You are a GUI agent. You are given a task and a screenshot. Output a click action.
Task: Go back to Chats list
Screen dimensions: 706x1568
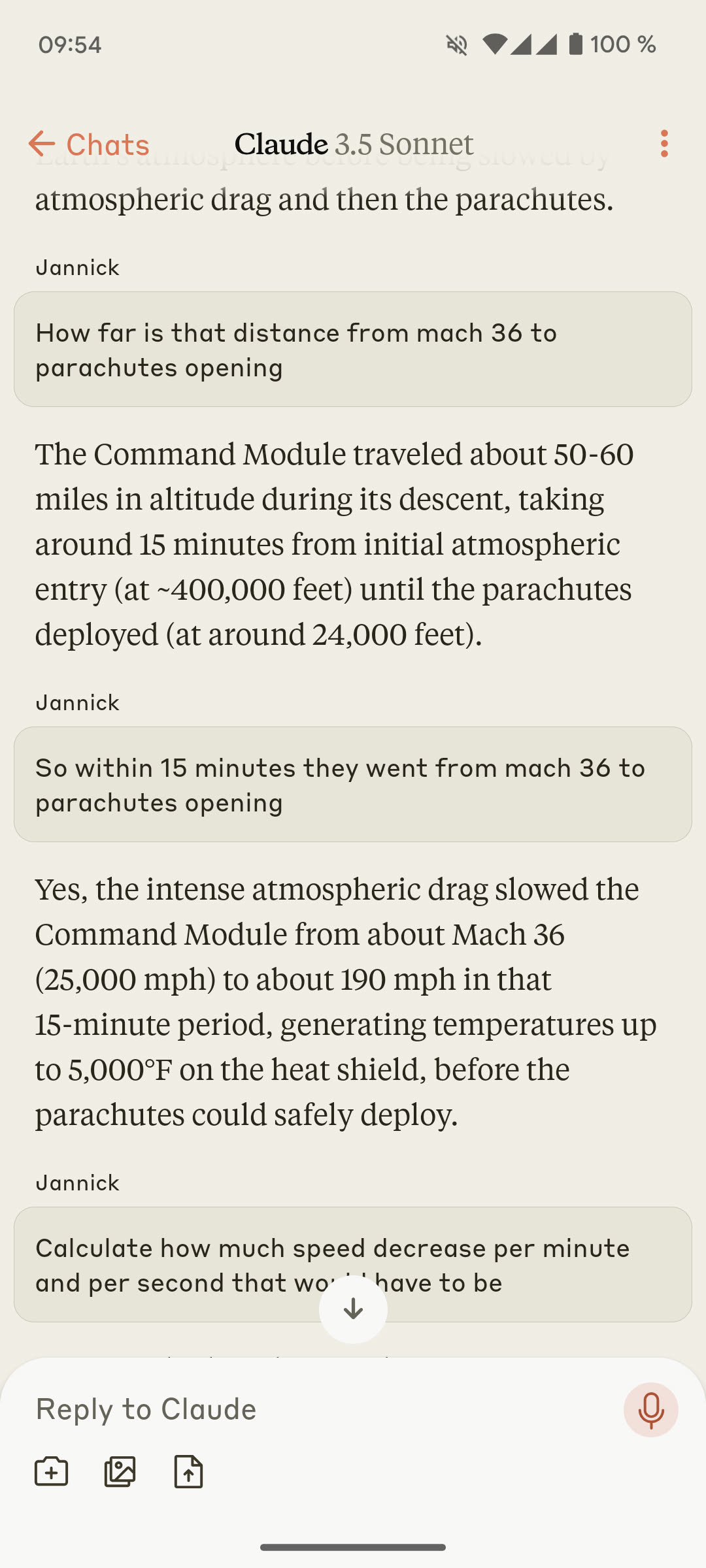point(88,144)
